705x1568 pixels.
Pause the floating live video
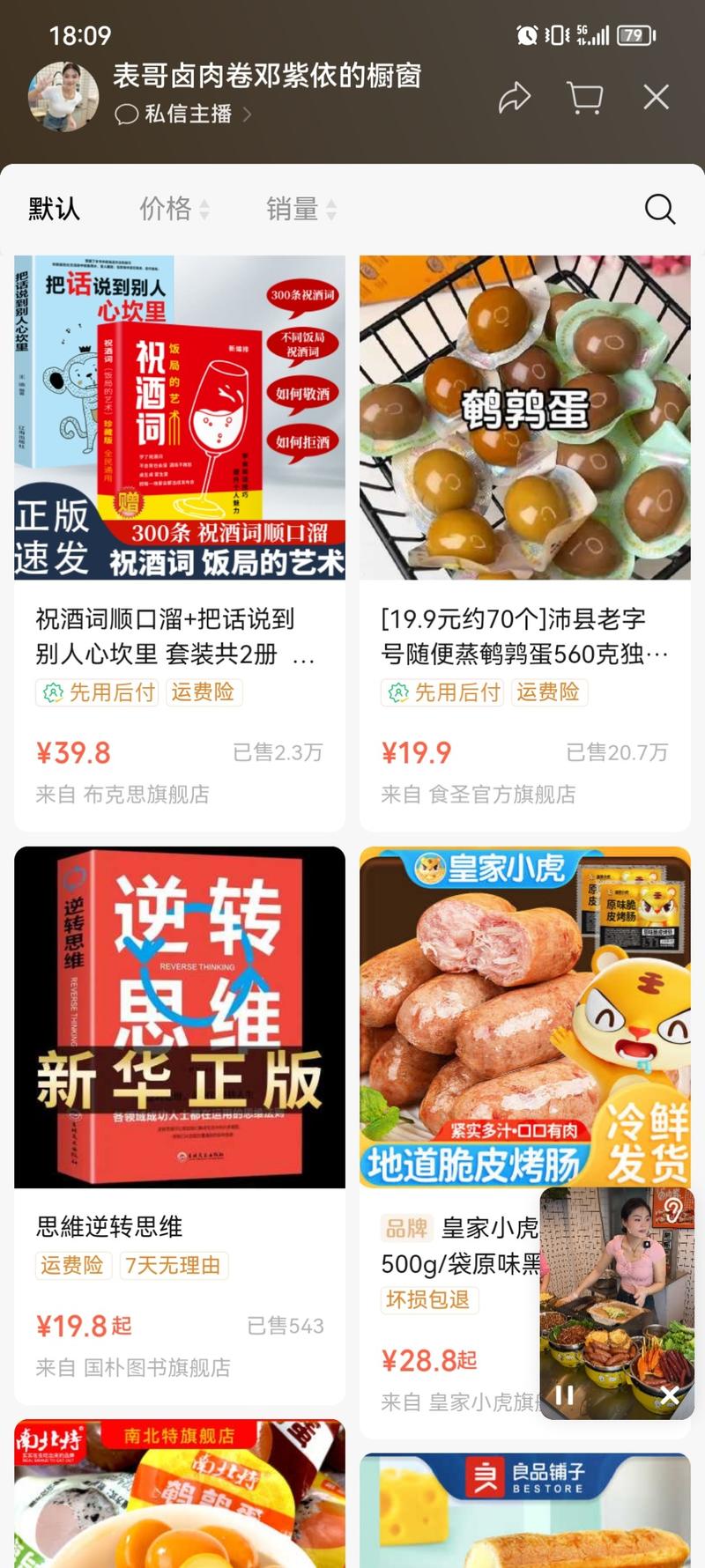pyautogui.click(x=565, y=1395)
